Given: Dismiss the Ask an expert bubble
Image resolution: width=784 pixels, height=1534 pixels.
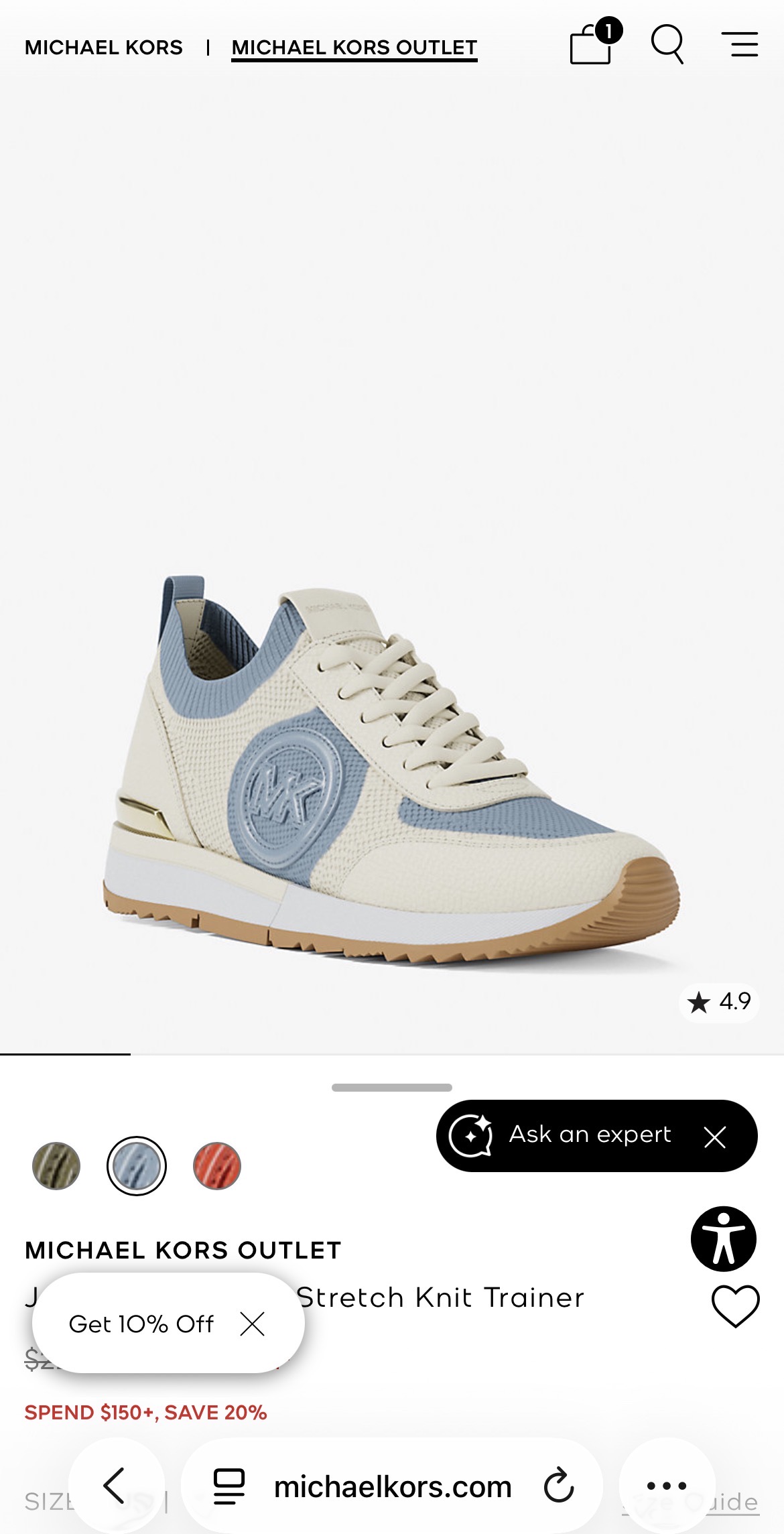Looking at the screenshot, I should [715, 1137].
